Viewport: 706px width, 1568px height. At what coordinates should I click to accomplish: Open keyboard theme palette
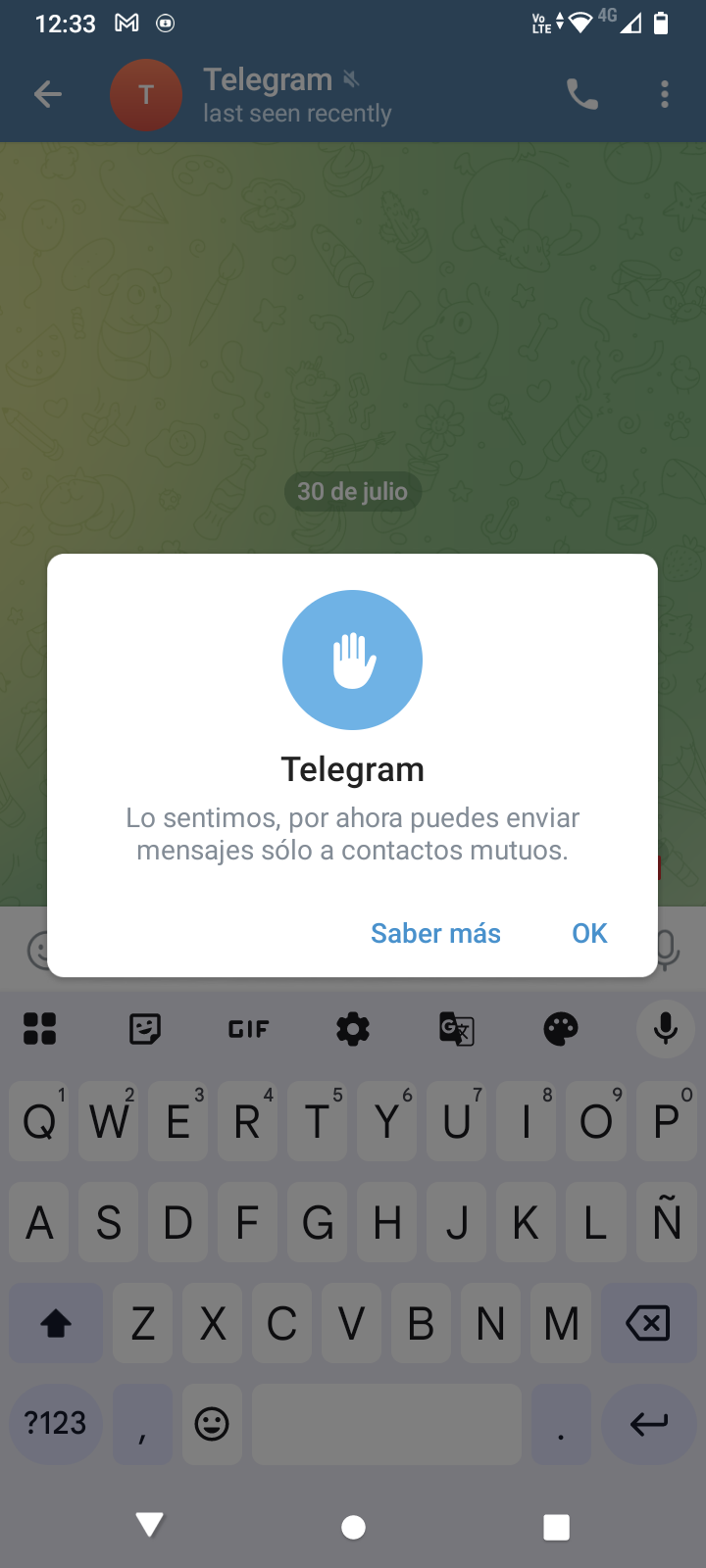coord(561,1029)
